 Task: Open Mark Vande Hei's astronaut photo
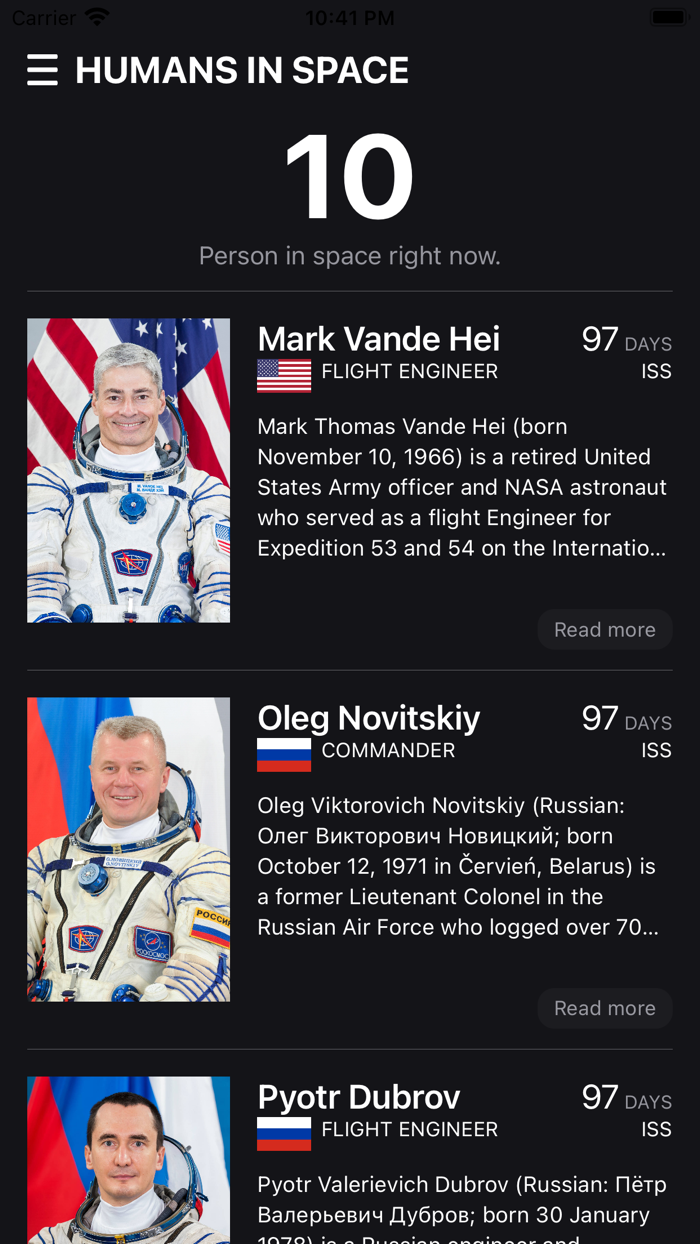[128, 471]
